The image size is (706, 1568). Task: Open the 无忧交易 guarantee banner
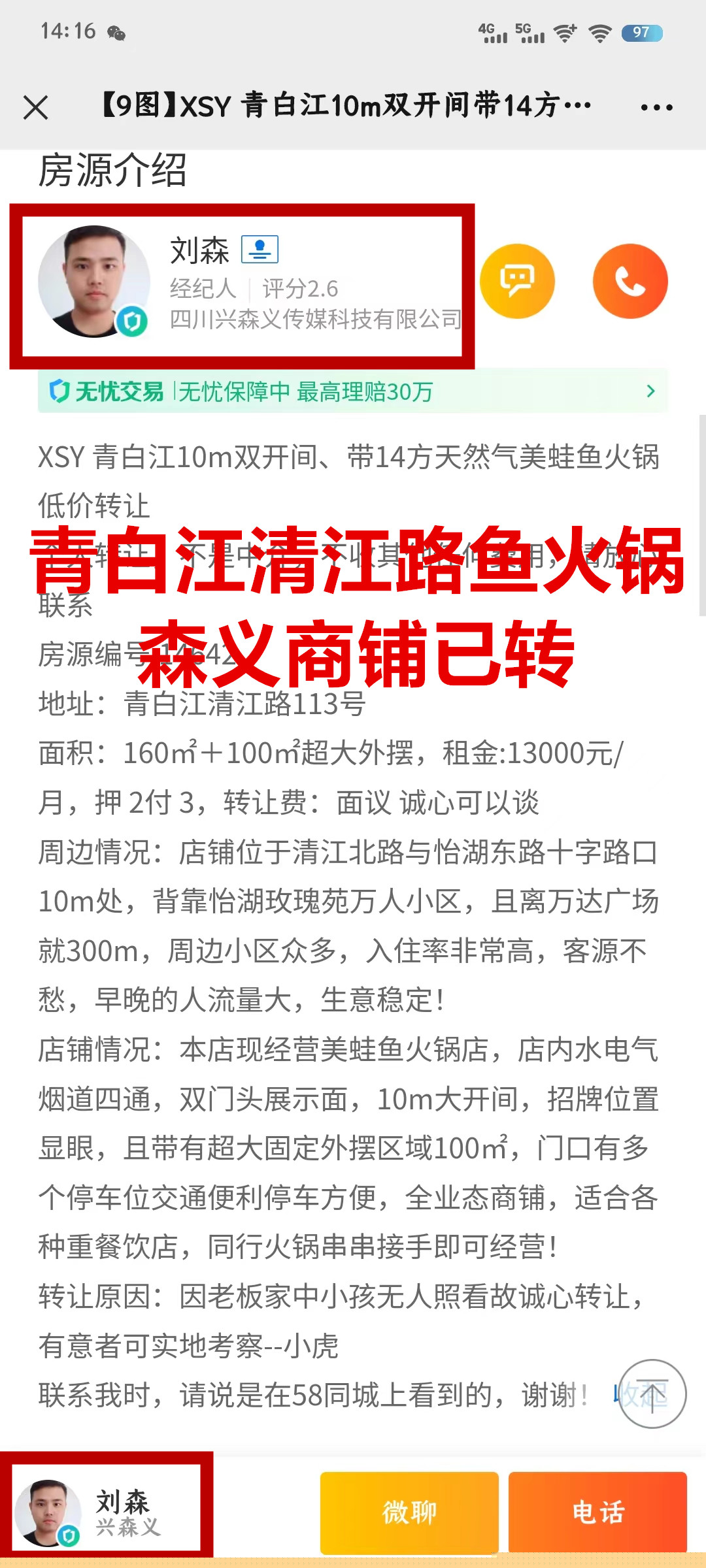[353, 391]
